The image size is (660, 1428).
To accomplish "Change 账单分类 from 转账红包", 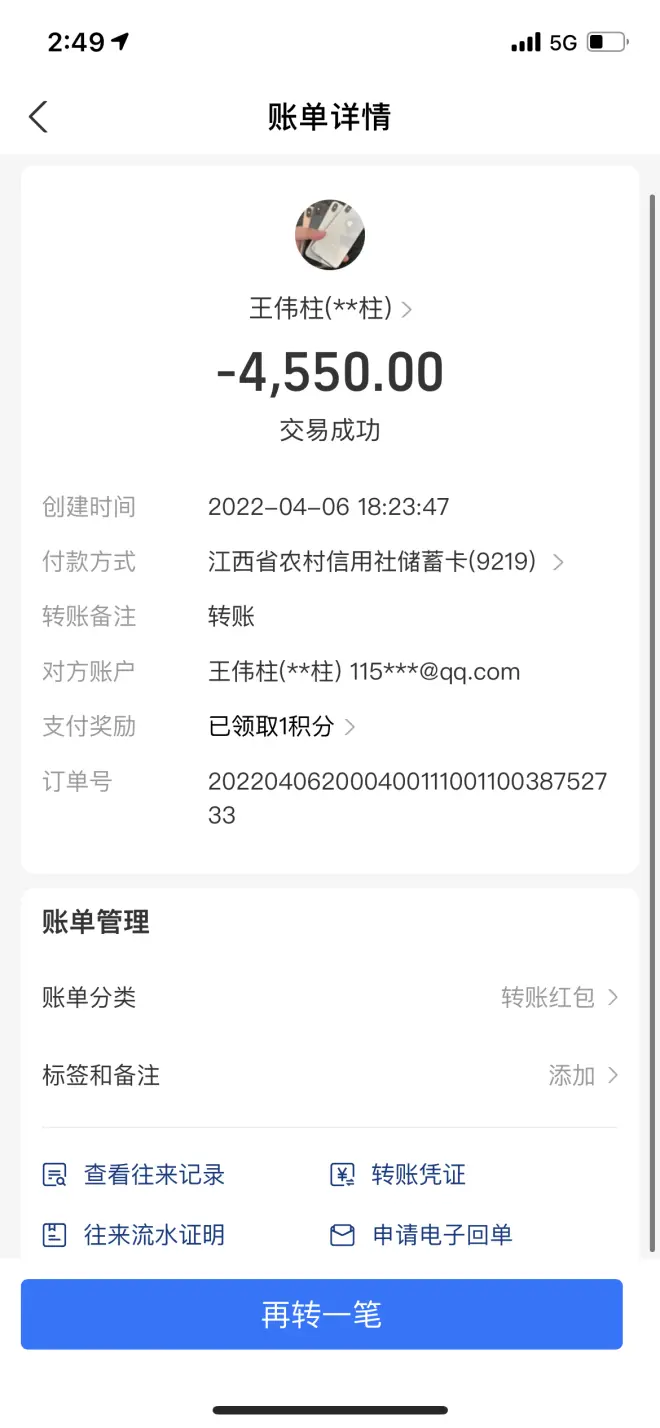I will 558,997.
